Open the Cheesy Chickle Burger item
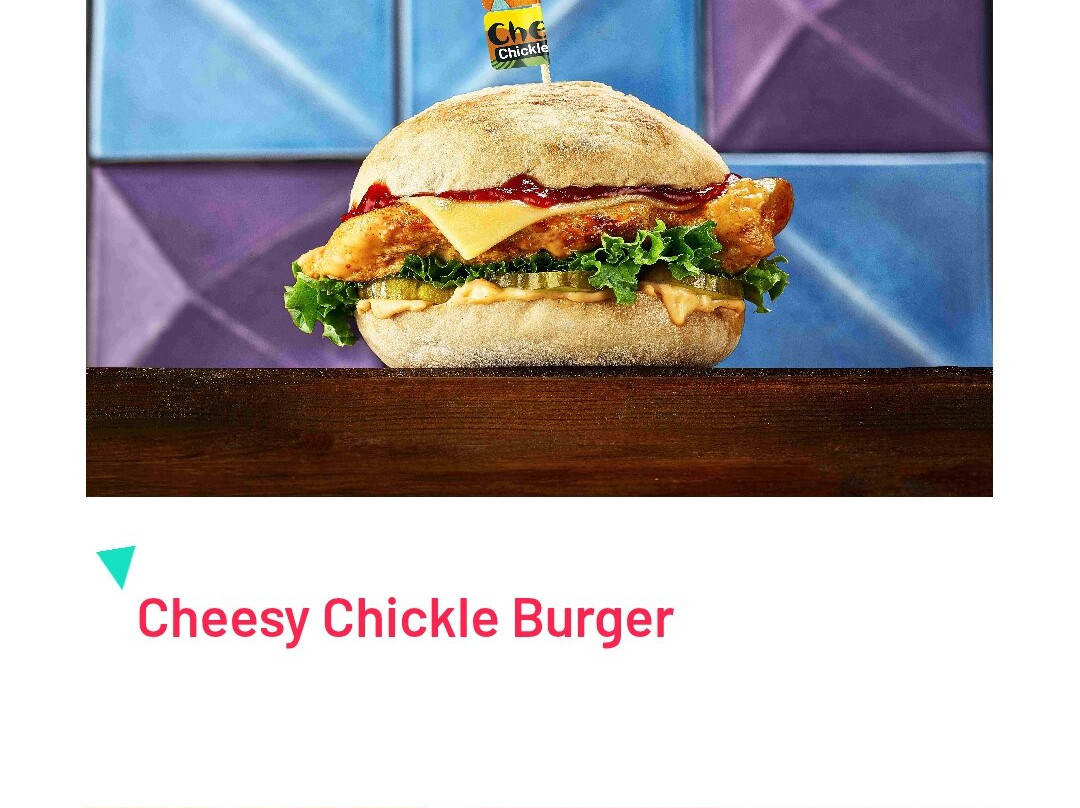 point(406,619)
